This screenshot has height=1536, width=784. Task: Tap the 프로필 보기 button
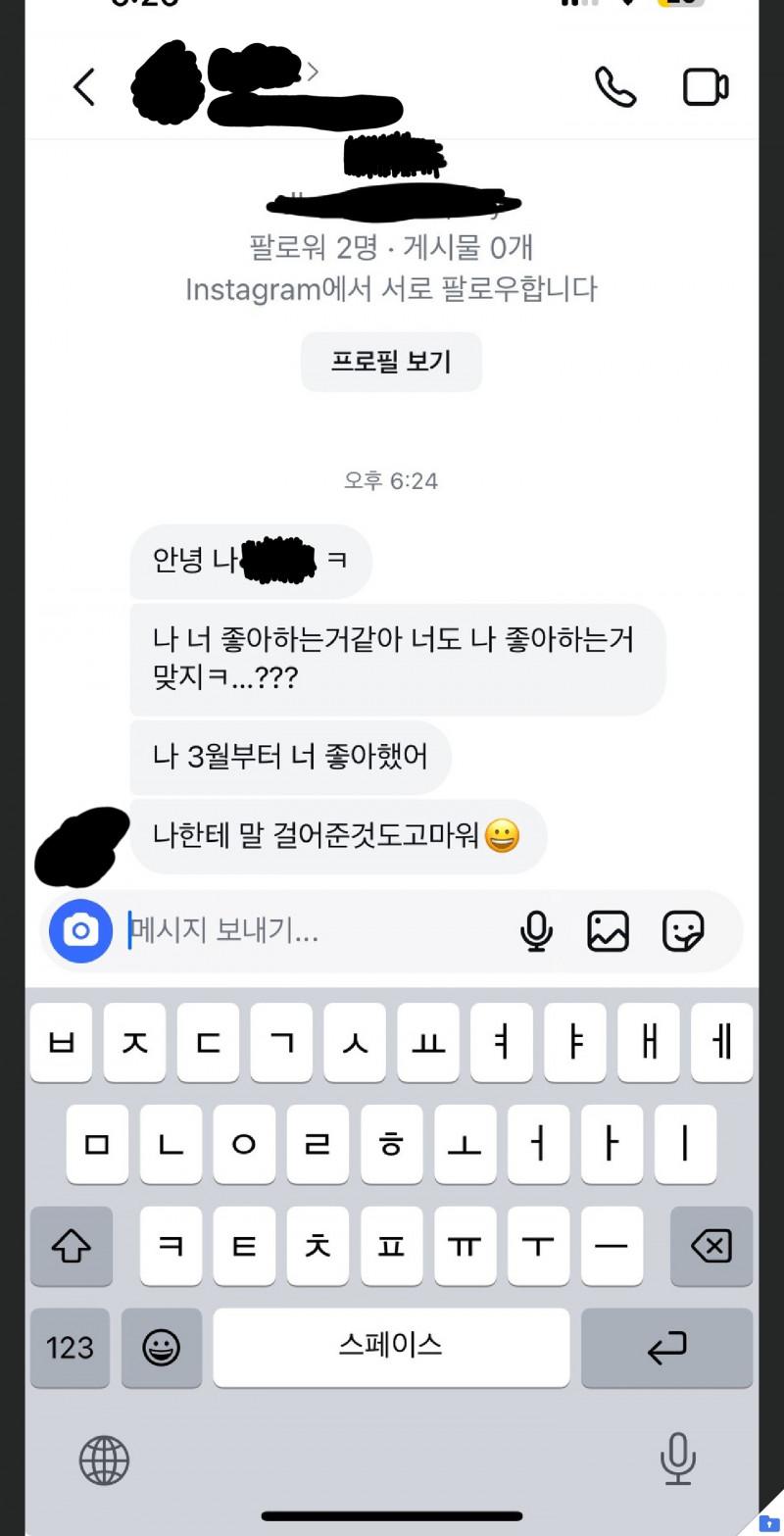click(391, 362)
